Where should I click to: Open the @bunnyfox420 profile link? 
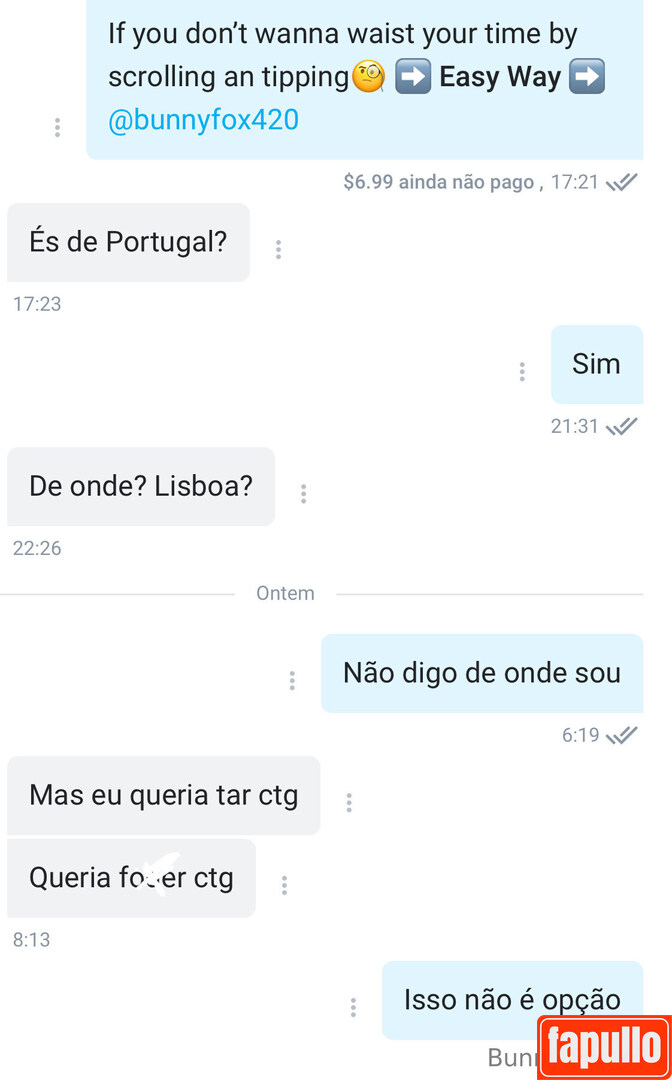point(203,120)
